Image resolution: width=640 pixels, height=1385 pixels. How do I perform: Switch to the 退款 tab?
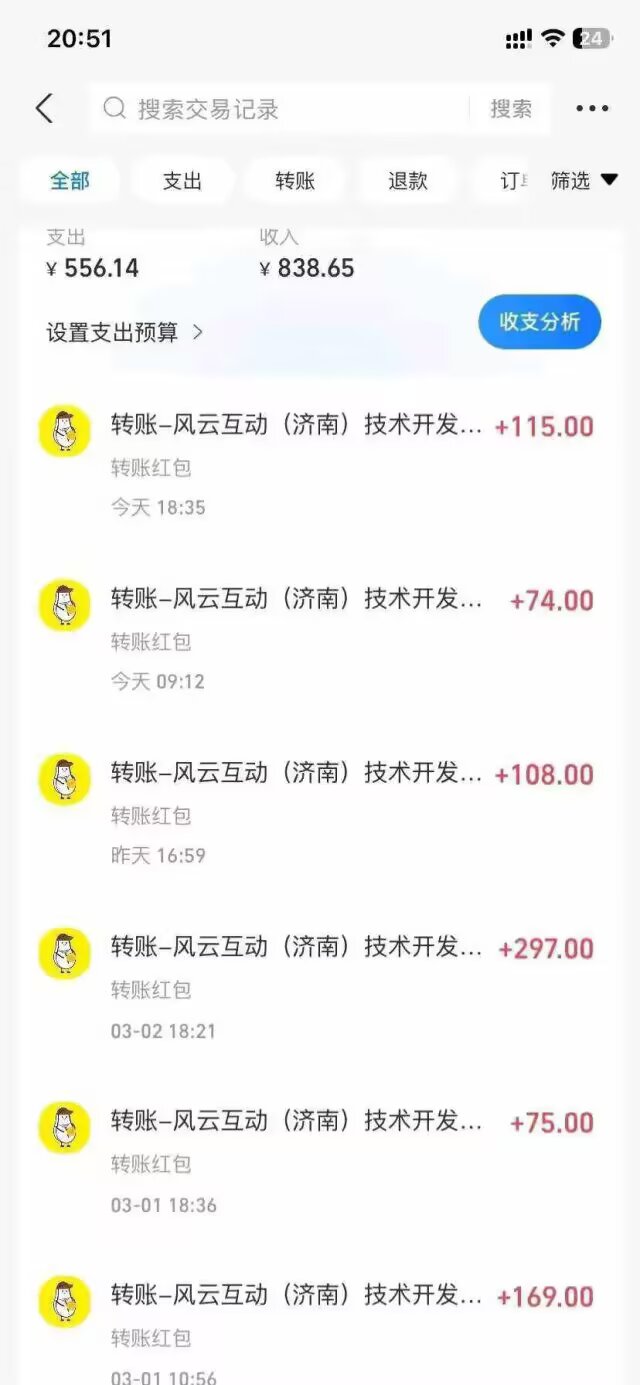(x=408, y=181)
